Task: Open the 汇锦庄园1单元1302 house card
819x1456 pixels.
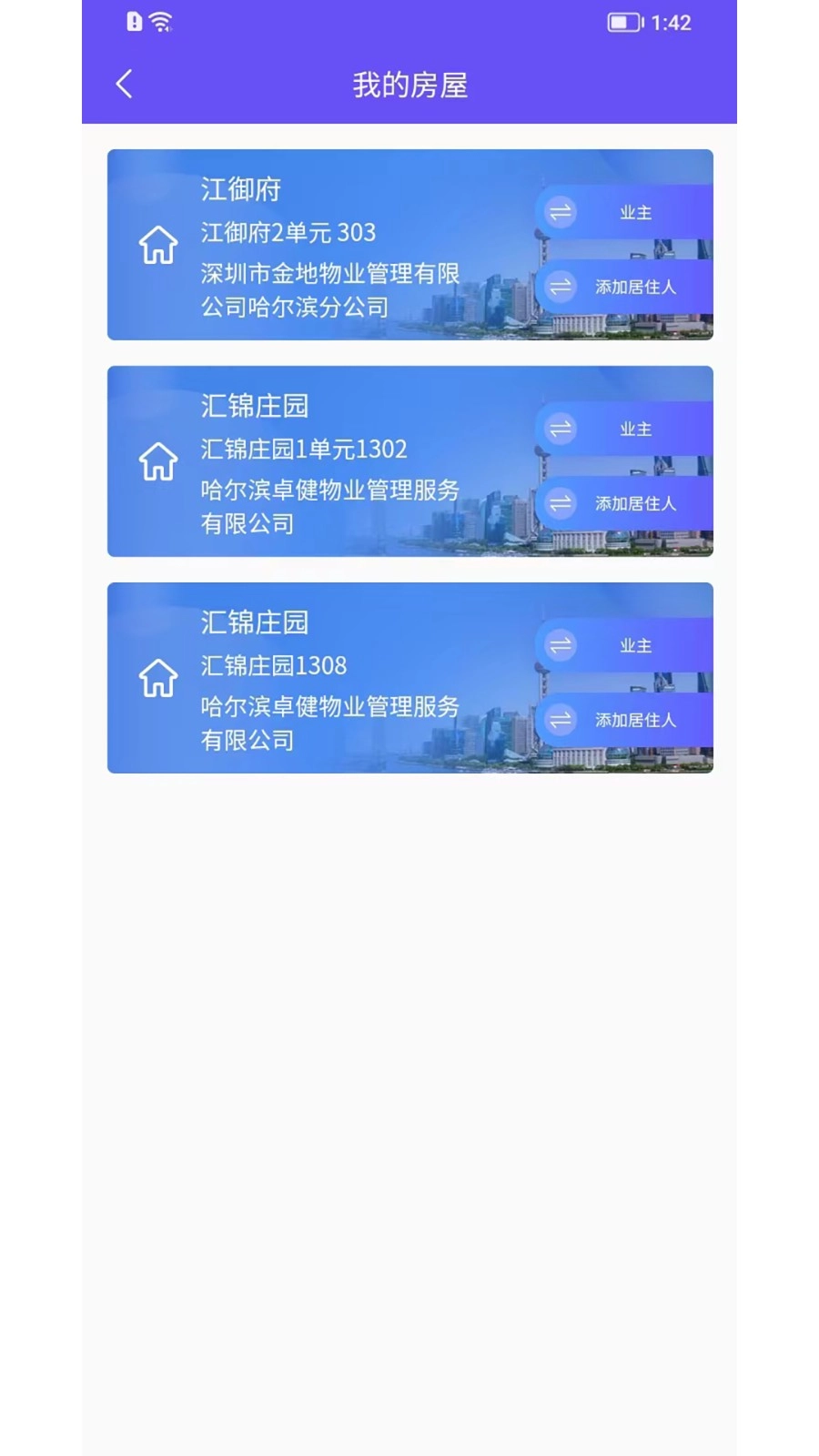Action: pyautogui.click(x=409, y=461)
